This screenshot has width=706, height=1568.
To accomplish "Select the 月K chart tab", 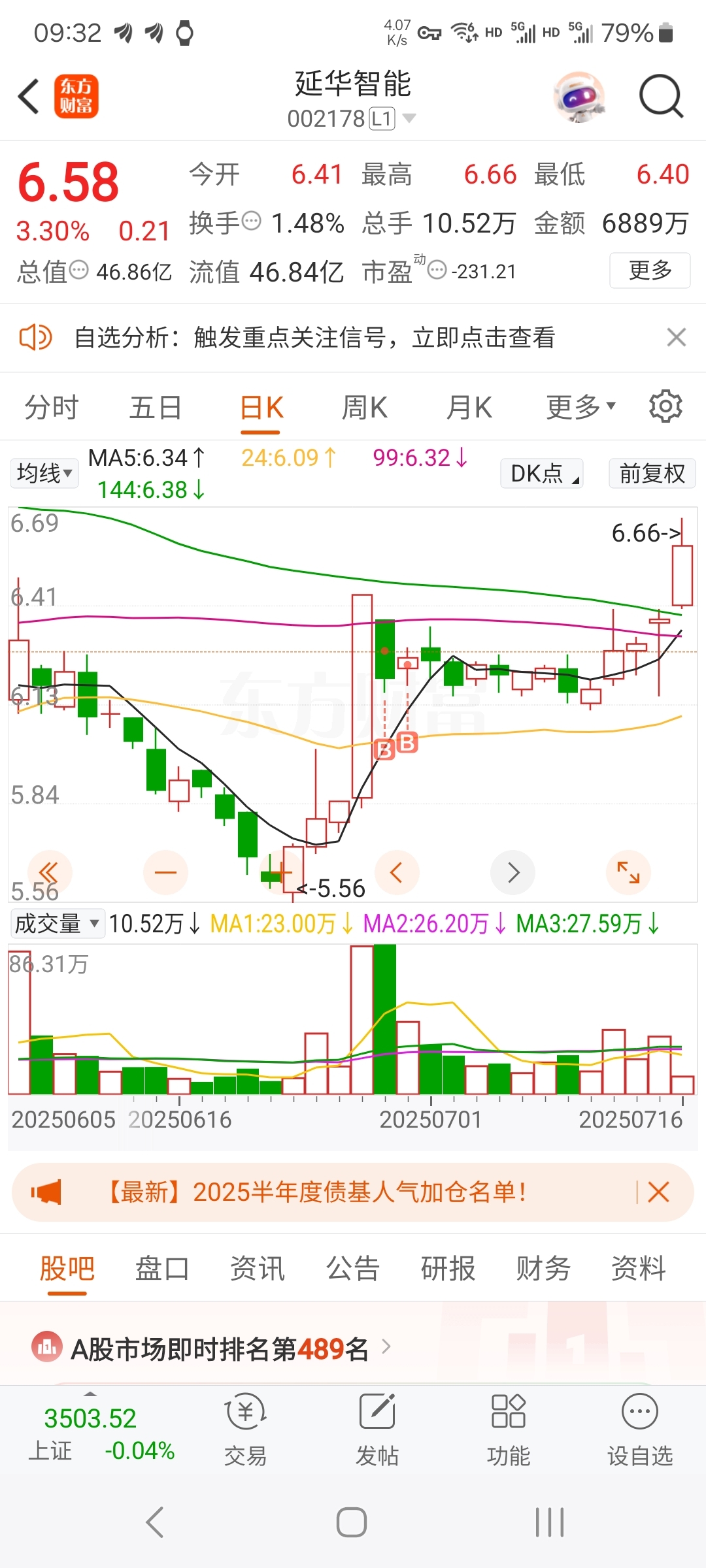I will tap(469, 408).
